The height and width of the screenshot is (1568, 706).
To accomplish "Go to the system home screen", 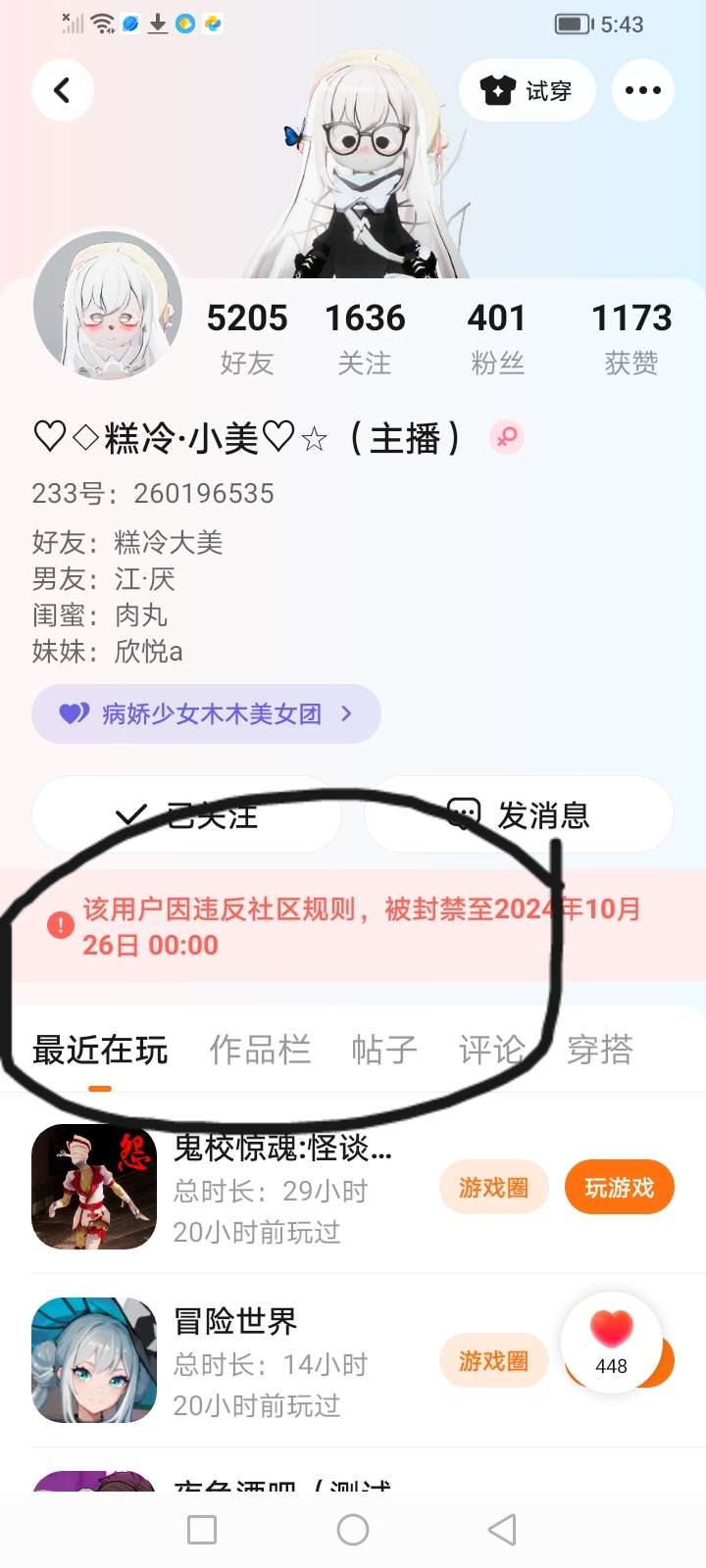I will [353, 1530].
